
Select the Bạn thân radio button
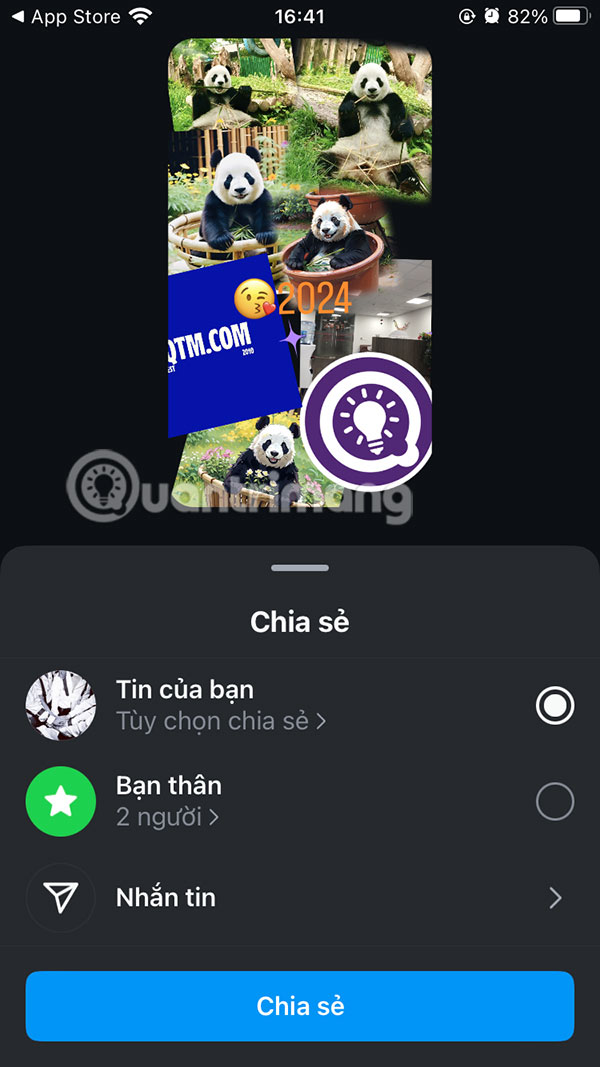pyautogui.click(x=554, y=802)
